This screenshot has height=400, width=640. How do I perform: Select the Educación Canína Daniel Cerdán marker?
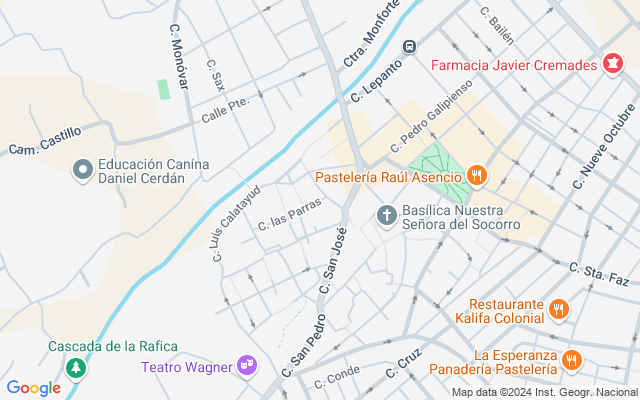coord(83,170)
